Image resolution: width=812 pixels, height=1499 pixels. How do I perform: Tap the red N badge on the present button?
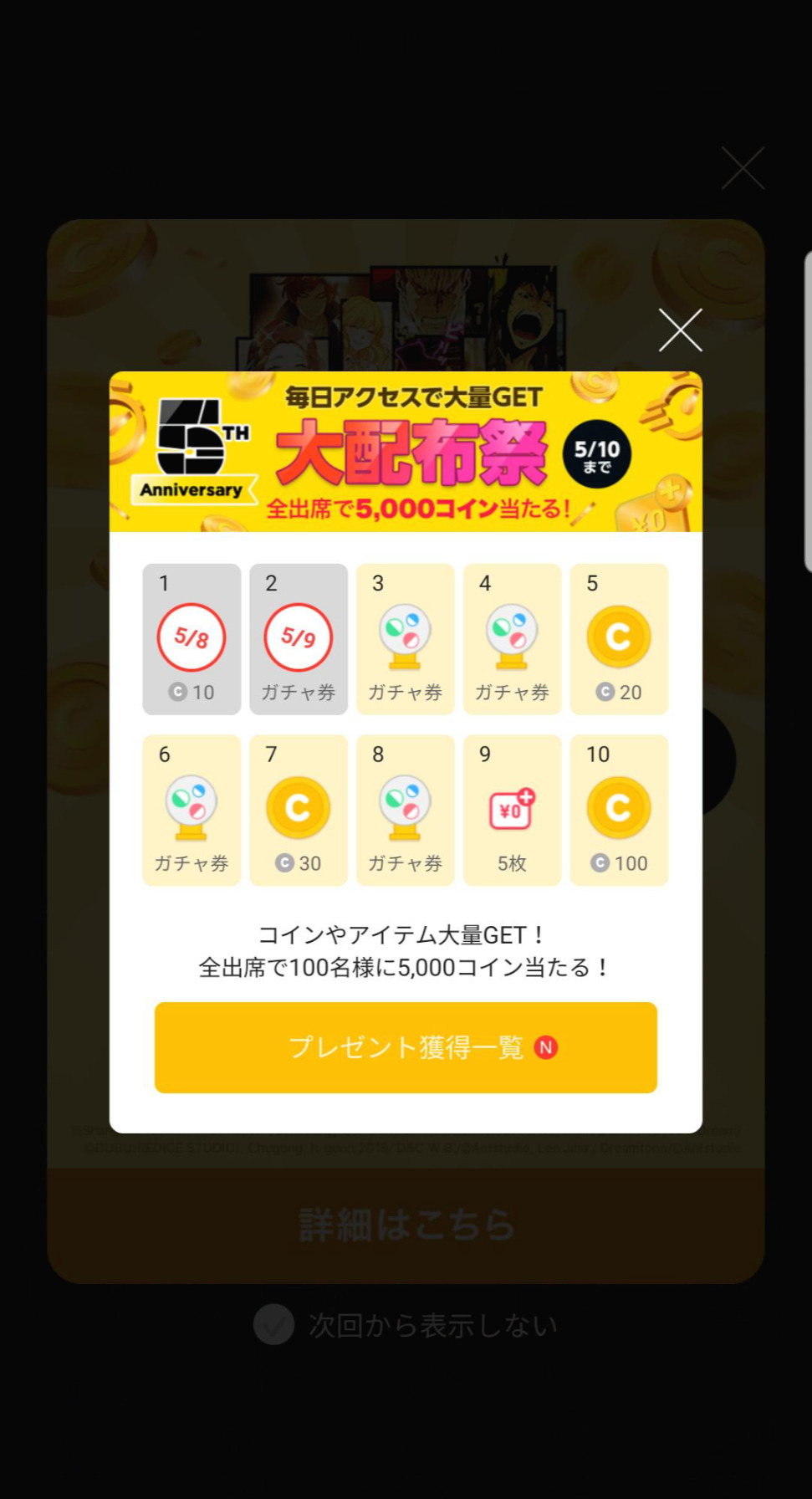547,1046
